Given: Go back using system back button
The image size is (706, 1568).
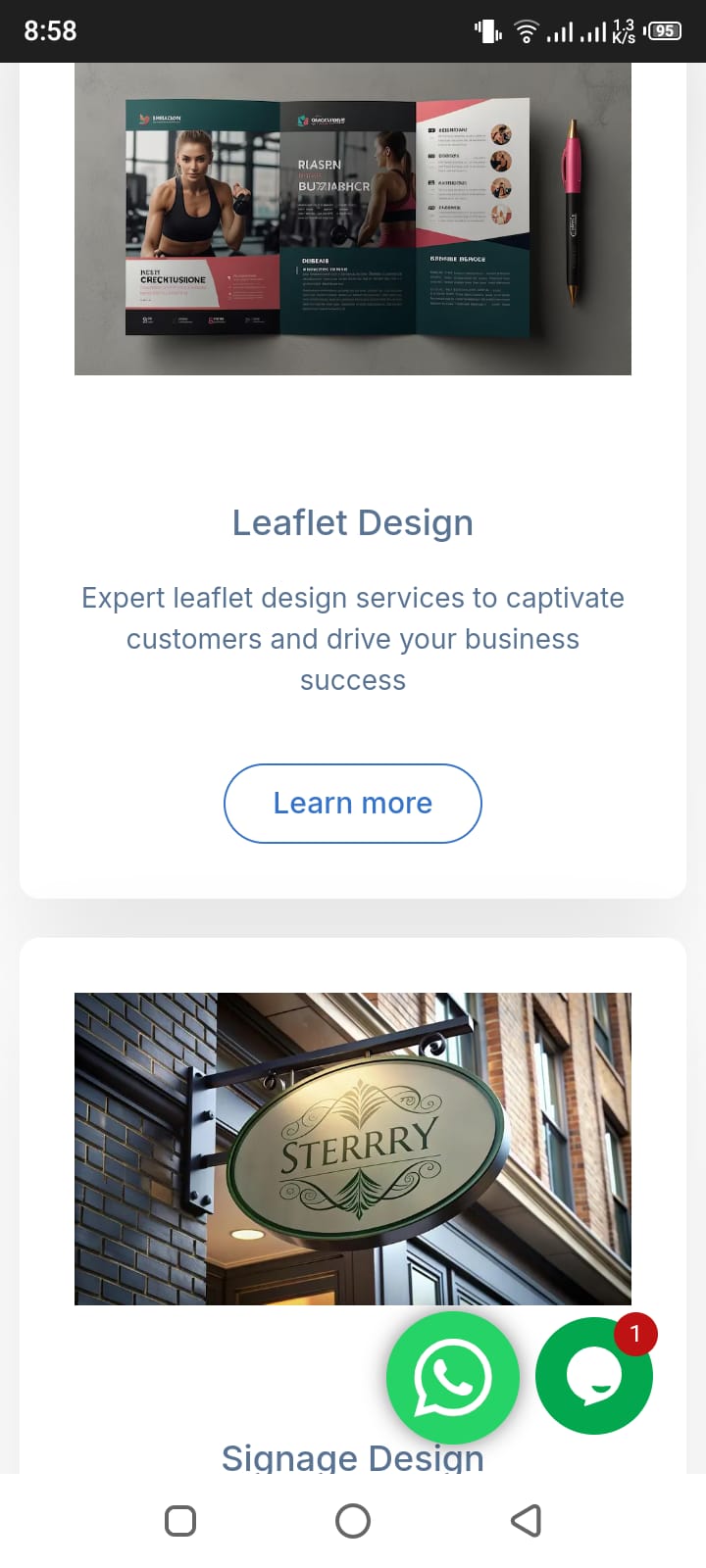Looking at the screenshot, I should [527, 1521].
